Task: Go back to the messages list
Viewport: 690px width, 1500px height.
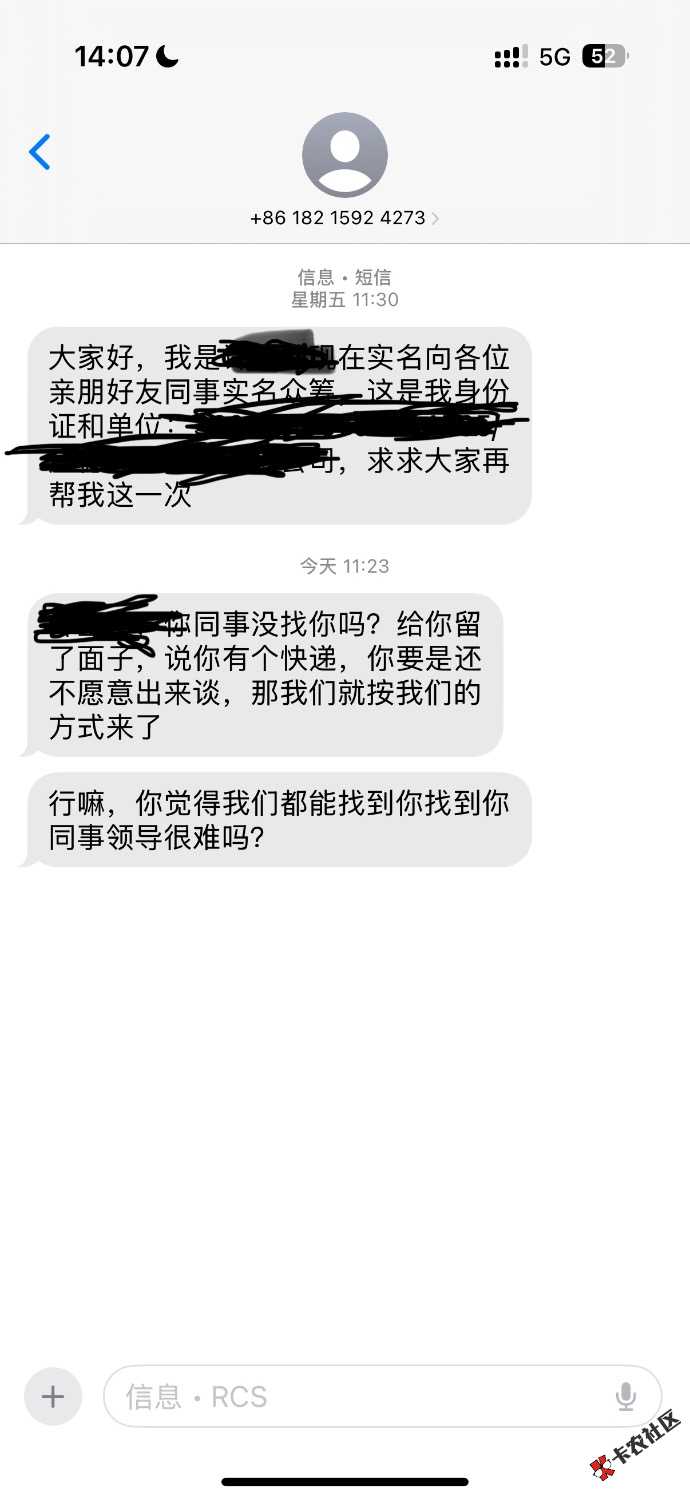Action: point(40,153)
